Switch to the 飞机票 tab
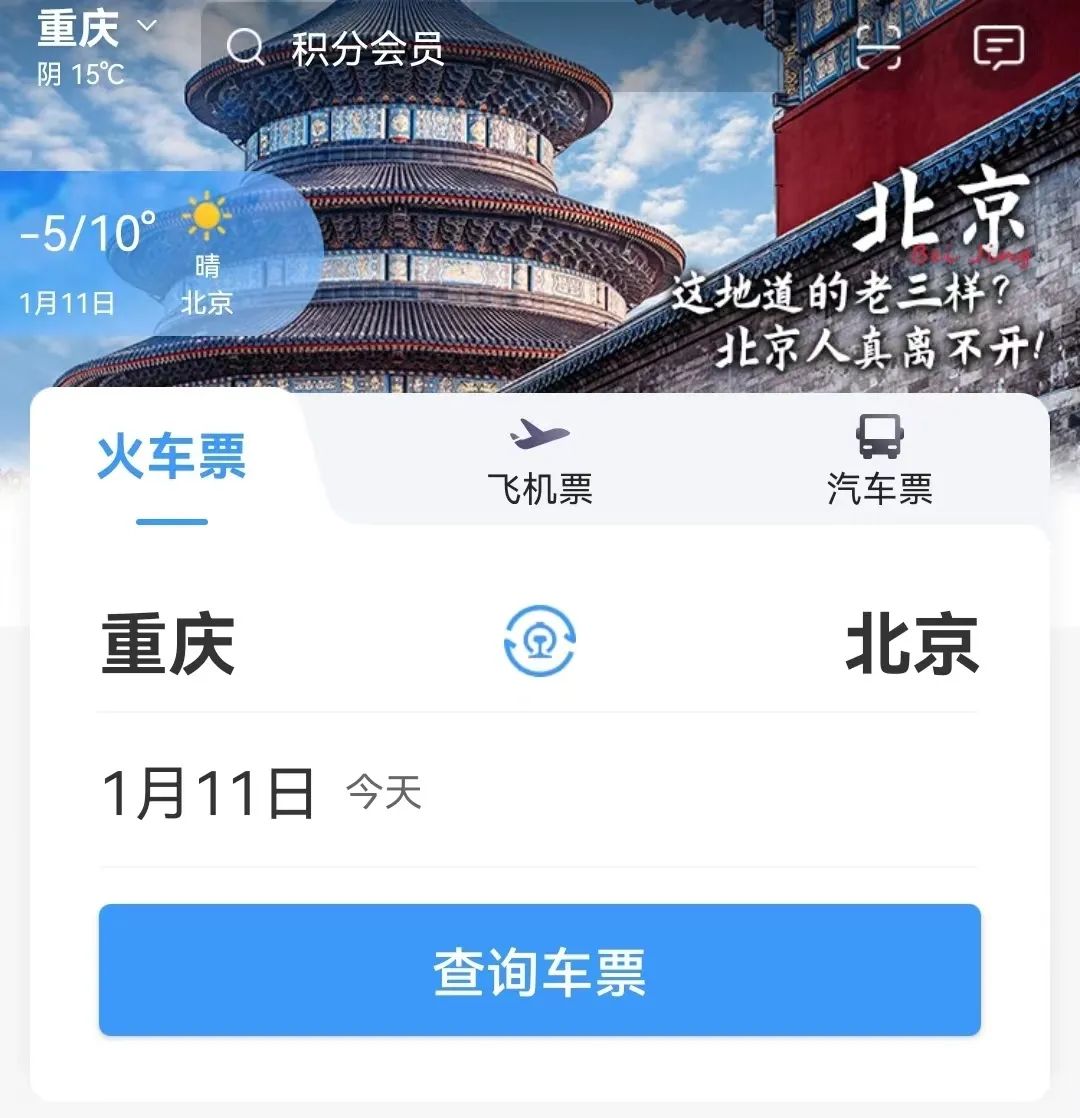This screenshot has height=1118, width=1080. point(540,460)
